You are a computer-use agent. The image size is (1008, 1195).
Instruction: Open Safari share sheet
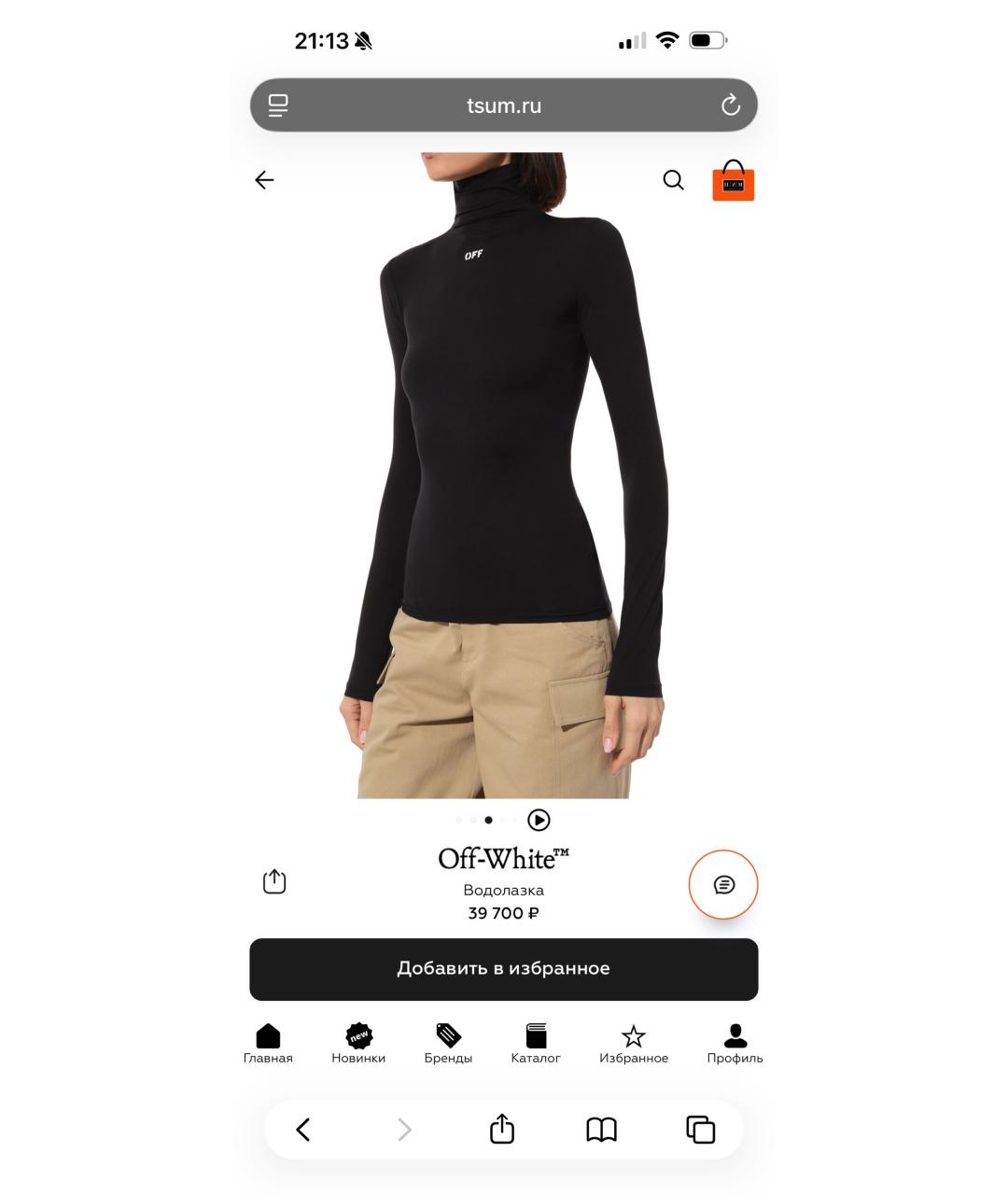click(x=502, y=1129)
